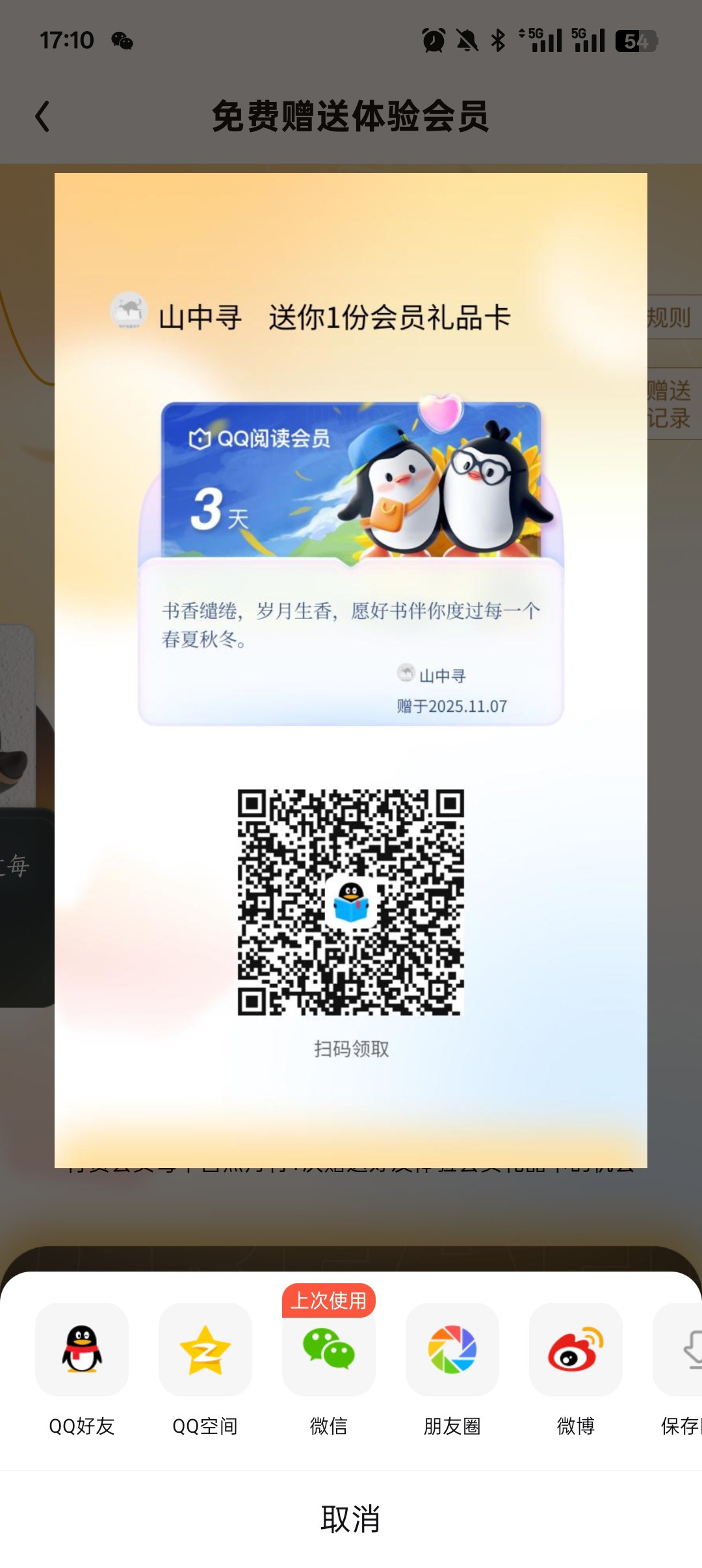Viewport: 702px width, 1568px height.
Task: Post gift card to 朋友圈
Action: click(452, 1350)
